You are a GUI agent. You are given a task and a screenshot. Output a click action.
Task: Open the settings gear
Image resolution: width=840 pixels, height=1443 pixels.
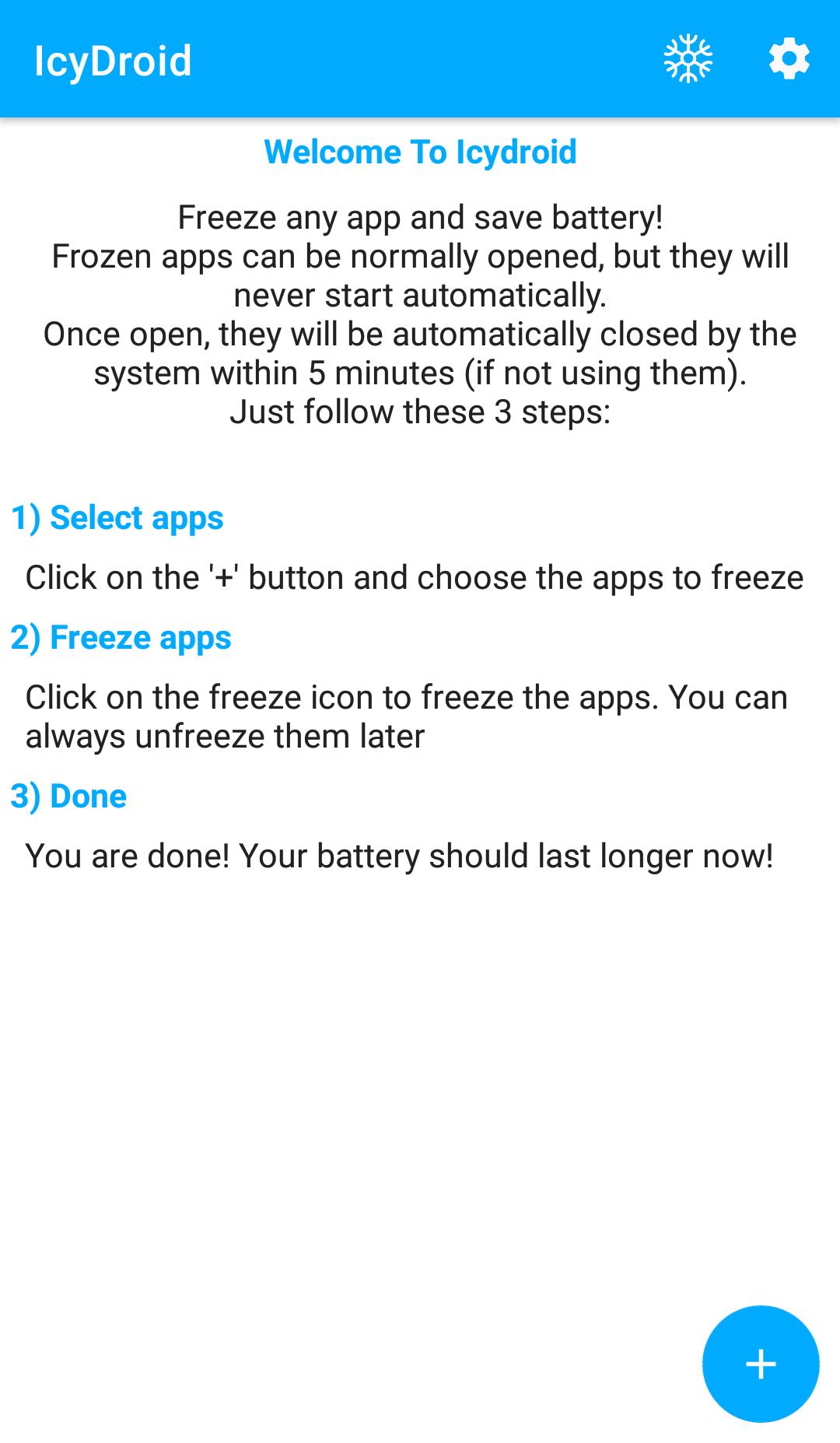(789, 59)
